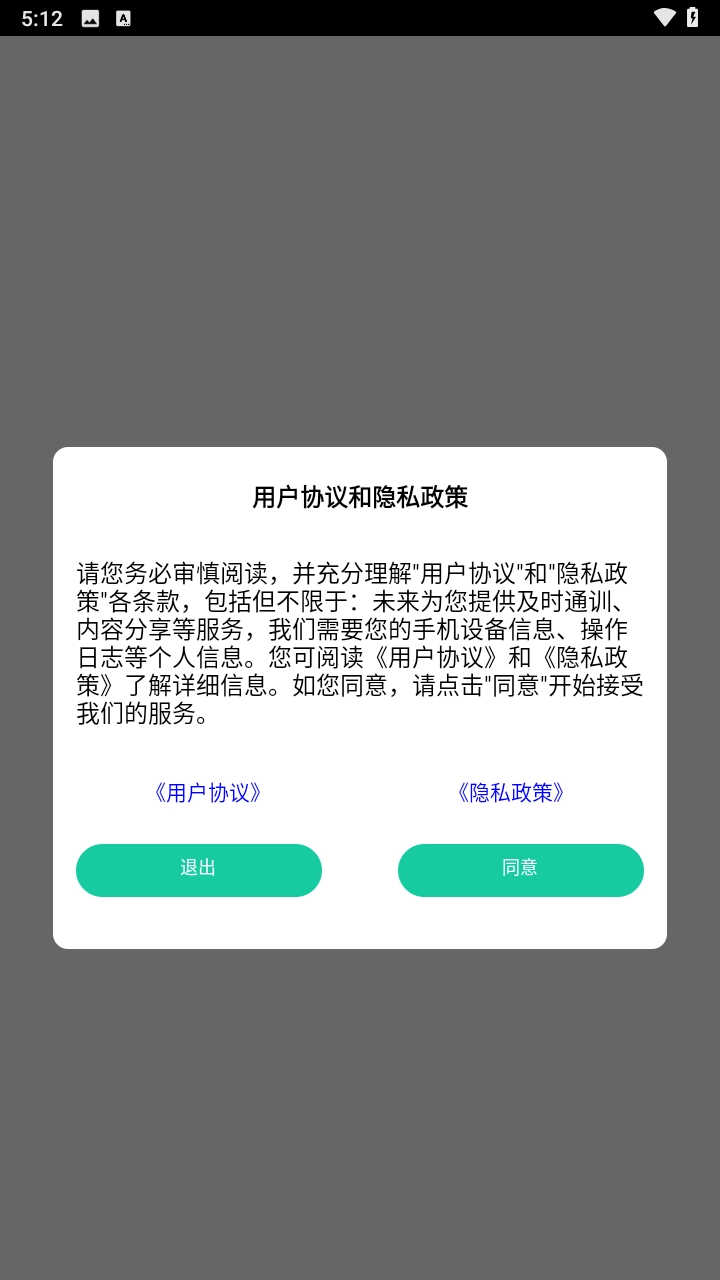Tap the first notification icon in status bar
Image resolution: width=720 pixels, height=1280 pixels.
pos(89,17)
